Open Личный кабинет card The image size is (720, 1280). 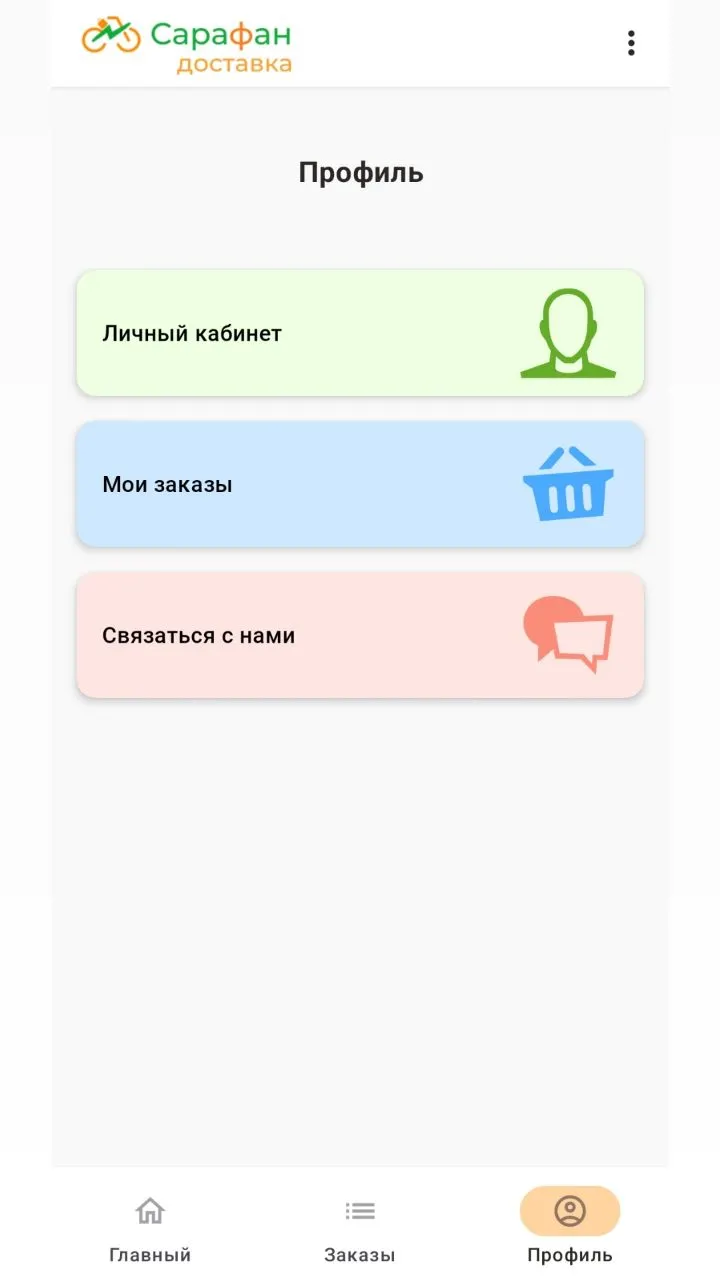point(360,333)
